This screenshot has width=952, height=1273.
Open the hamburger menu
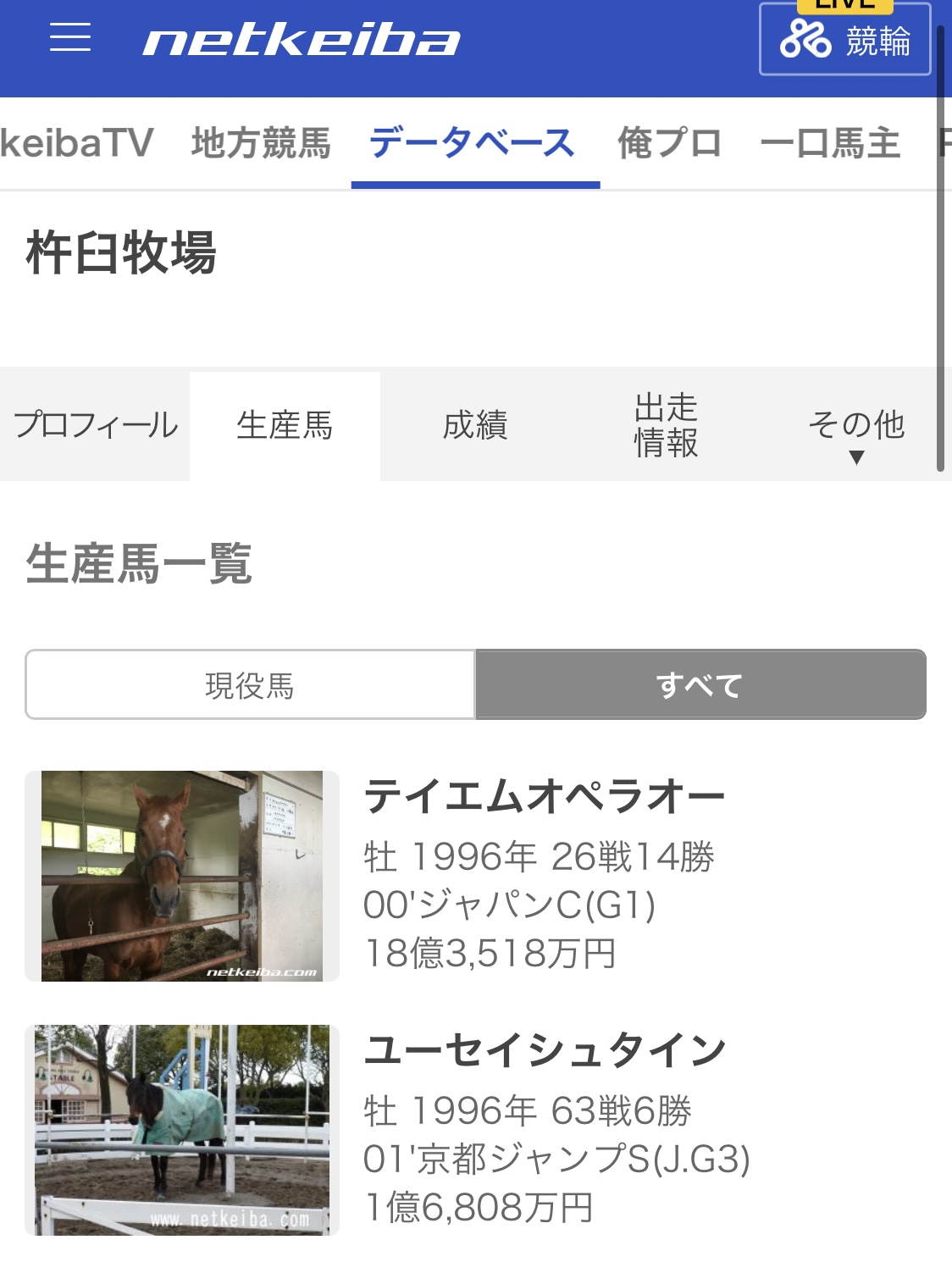70,38
